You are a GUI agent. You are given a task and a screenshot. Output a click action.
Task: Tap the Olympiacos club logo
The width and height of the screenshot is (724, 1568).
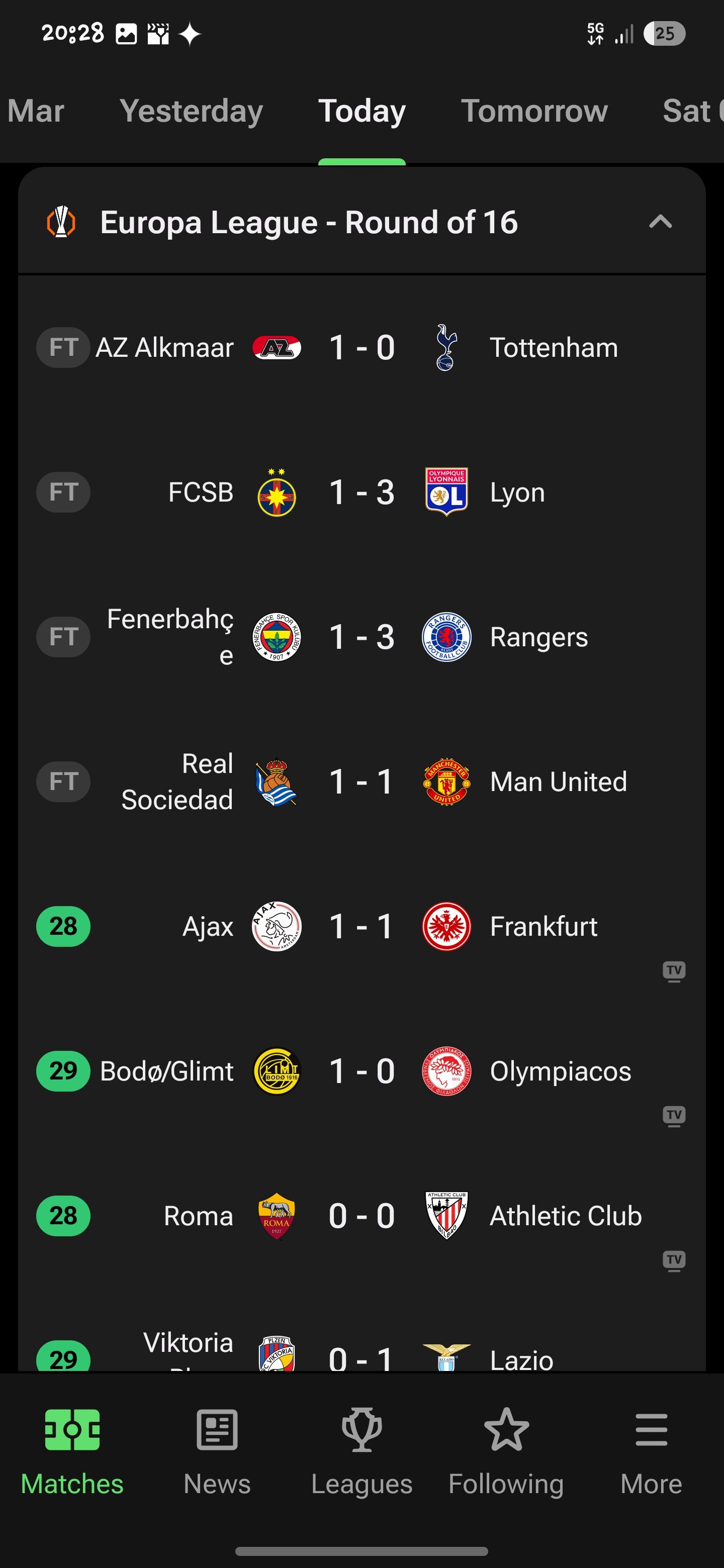point(446,1071)
